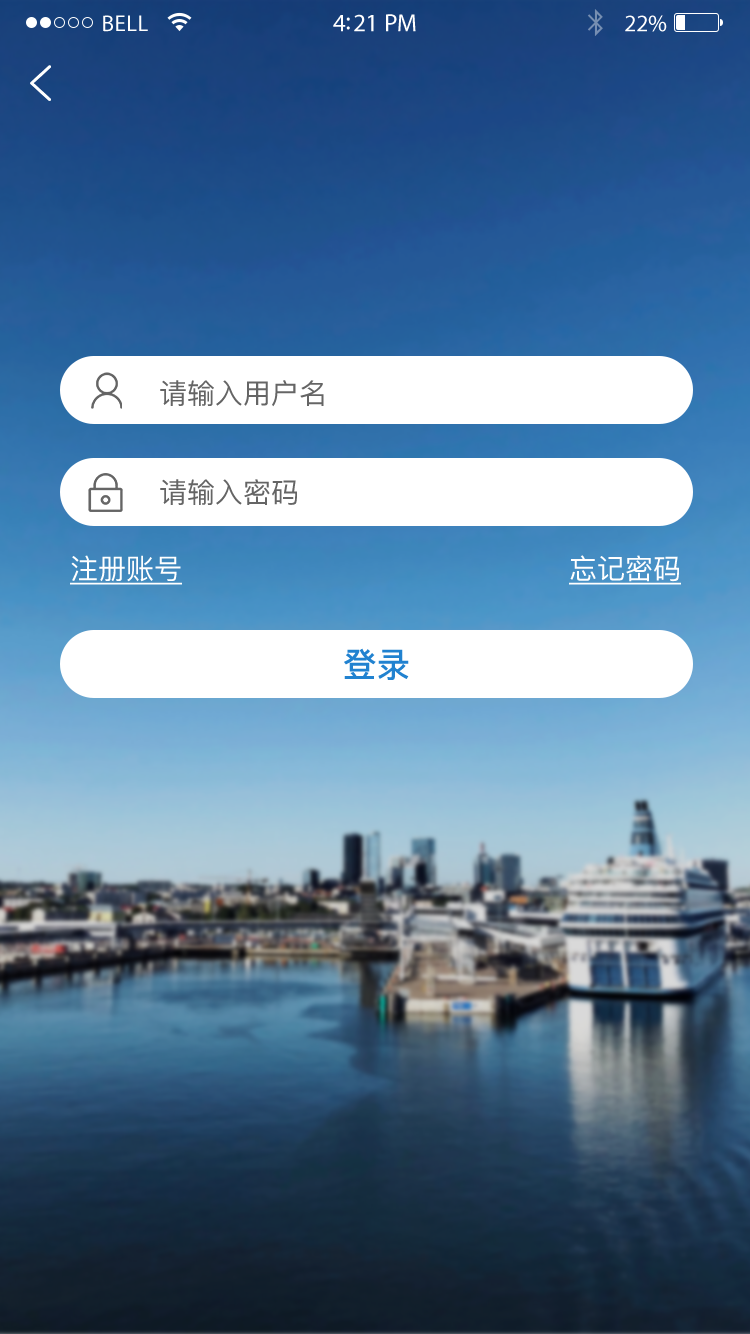This screenshot has width=750, height=1334.
Task: Open the 忘记密码 forgot password link
Action: tap(624, 569)
